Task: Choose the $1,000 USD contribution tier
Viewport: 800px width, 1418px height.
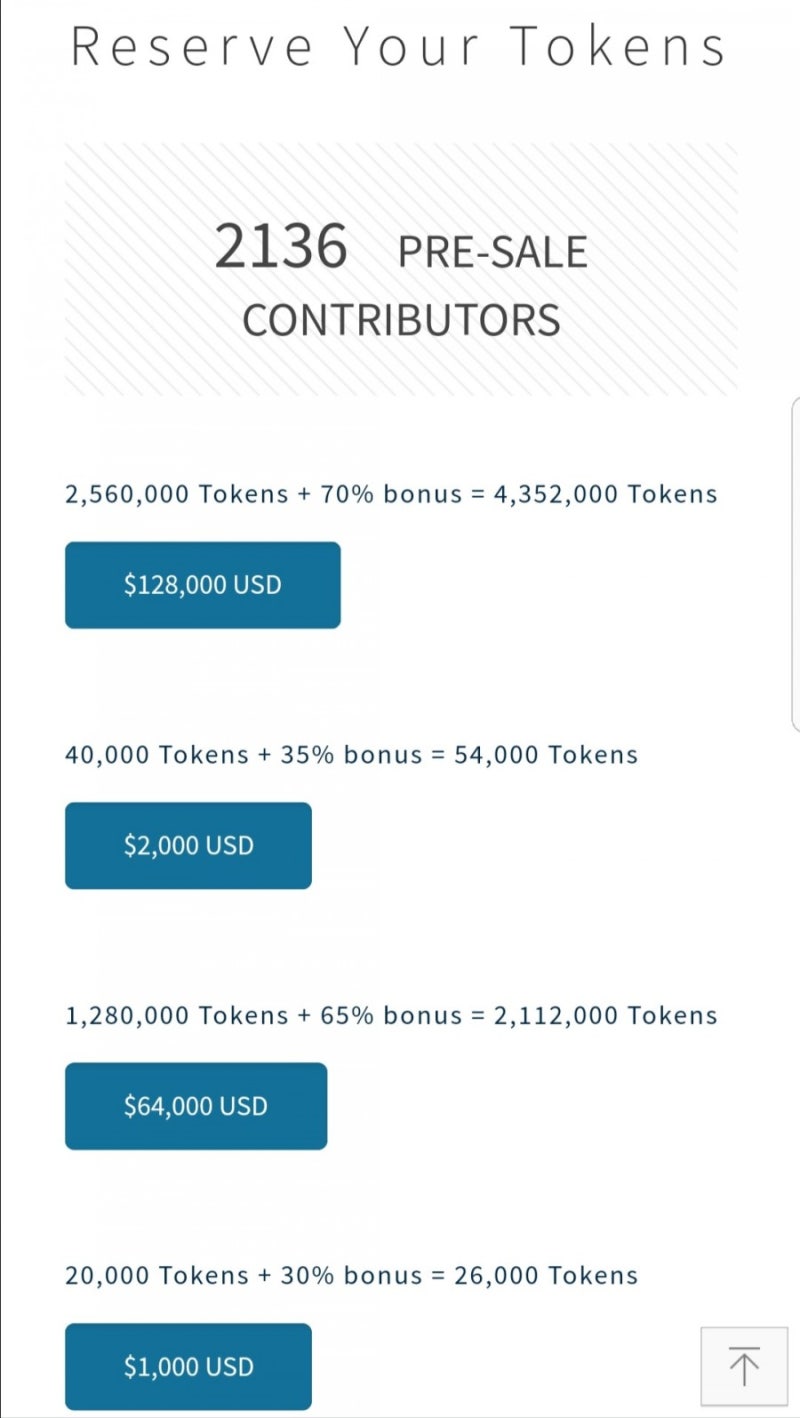Action: (188, 1365)
